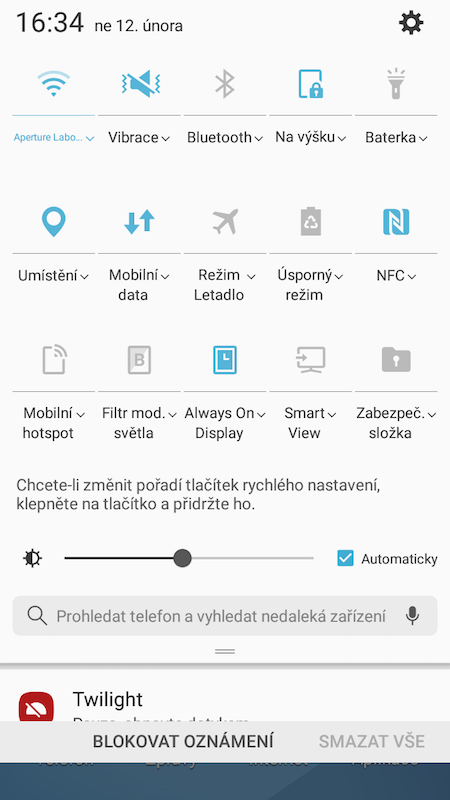This screenshot has height=800, width=450.
Task: Enable Úsporný režim power saving
Action: click(311, 222)
